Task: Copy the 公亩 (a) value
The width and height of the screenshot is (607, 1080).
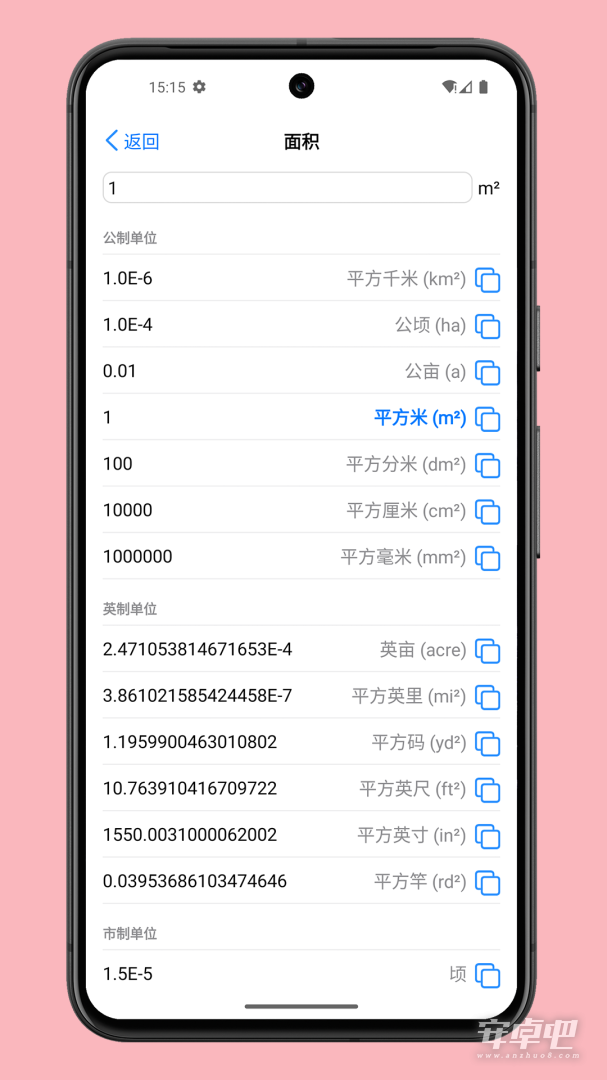Action: [488, 373]
